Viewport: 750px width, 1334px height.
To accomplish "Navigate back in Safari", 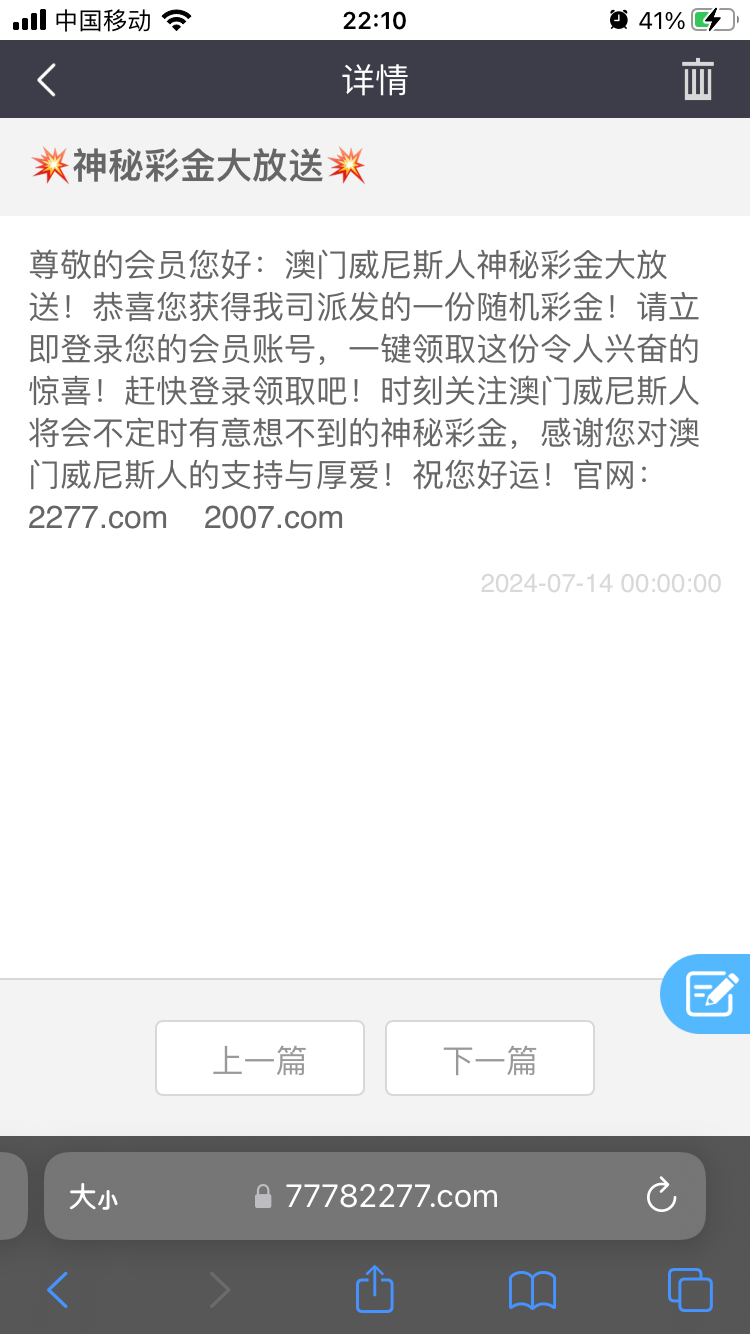I will [58, 1290].
